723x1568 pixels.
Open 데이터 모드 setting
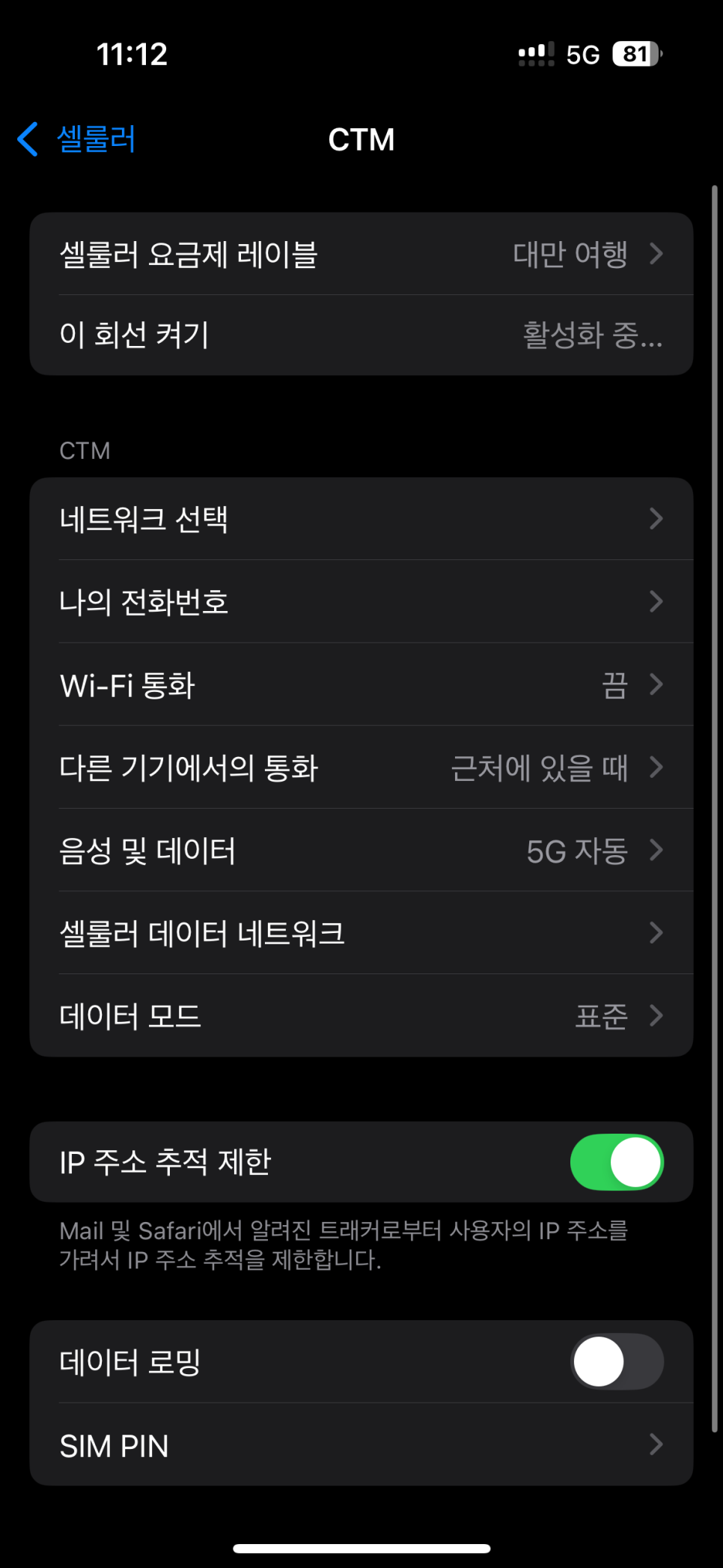click(361, 1016)
